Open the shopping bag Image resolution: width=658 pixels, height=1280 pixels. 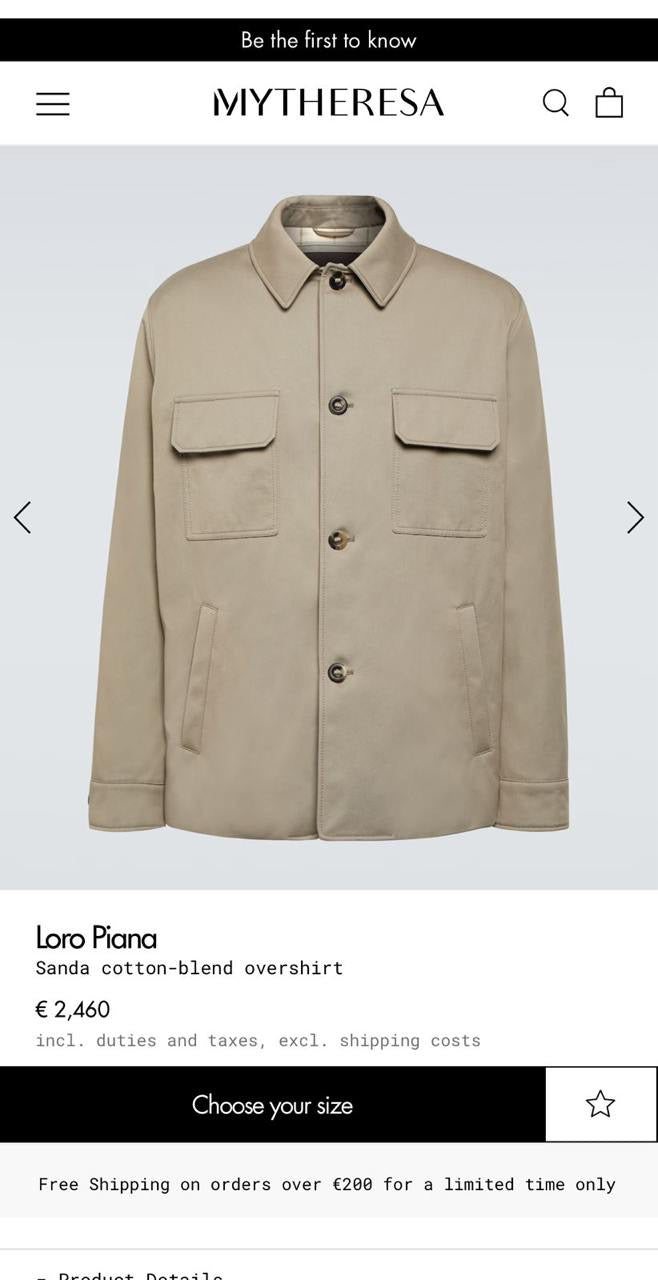click(609, 103)
